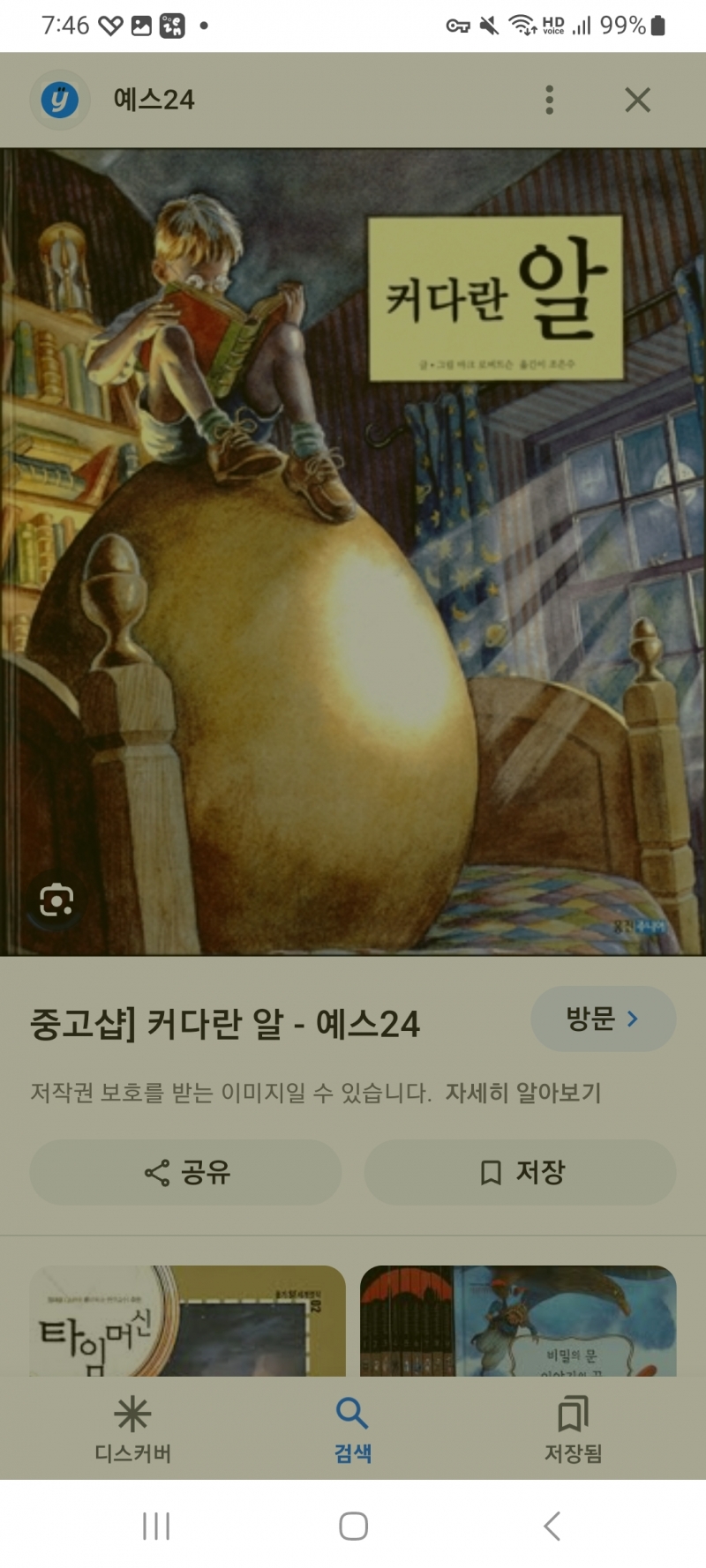Open the 비밀의 문 related image
Viewport: 706px width, 1568px height.
[x=518, y=1321]
